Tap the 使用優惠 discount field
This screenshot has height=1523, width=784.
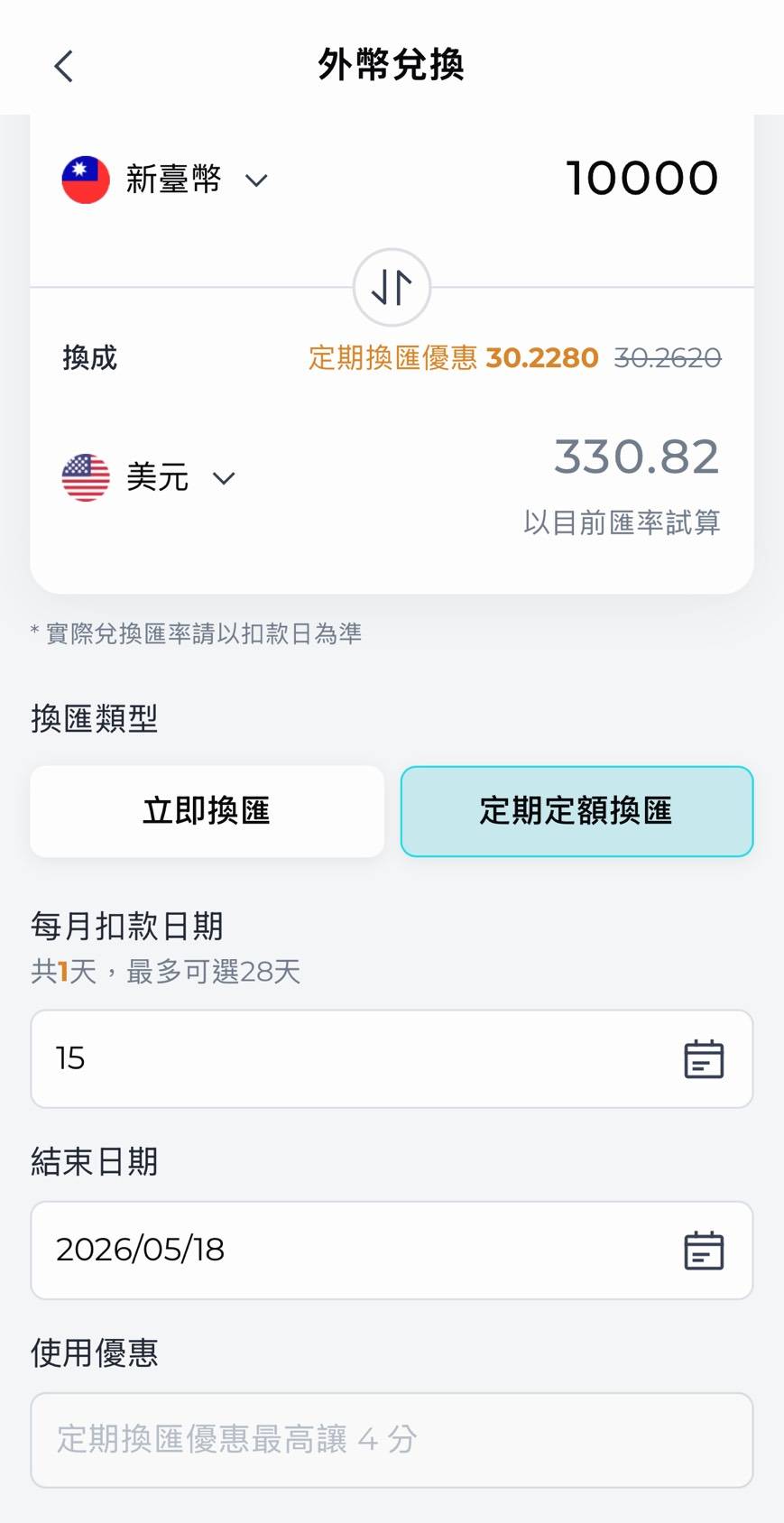[392, 1440]
